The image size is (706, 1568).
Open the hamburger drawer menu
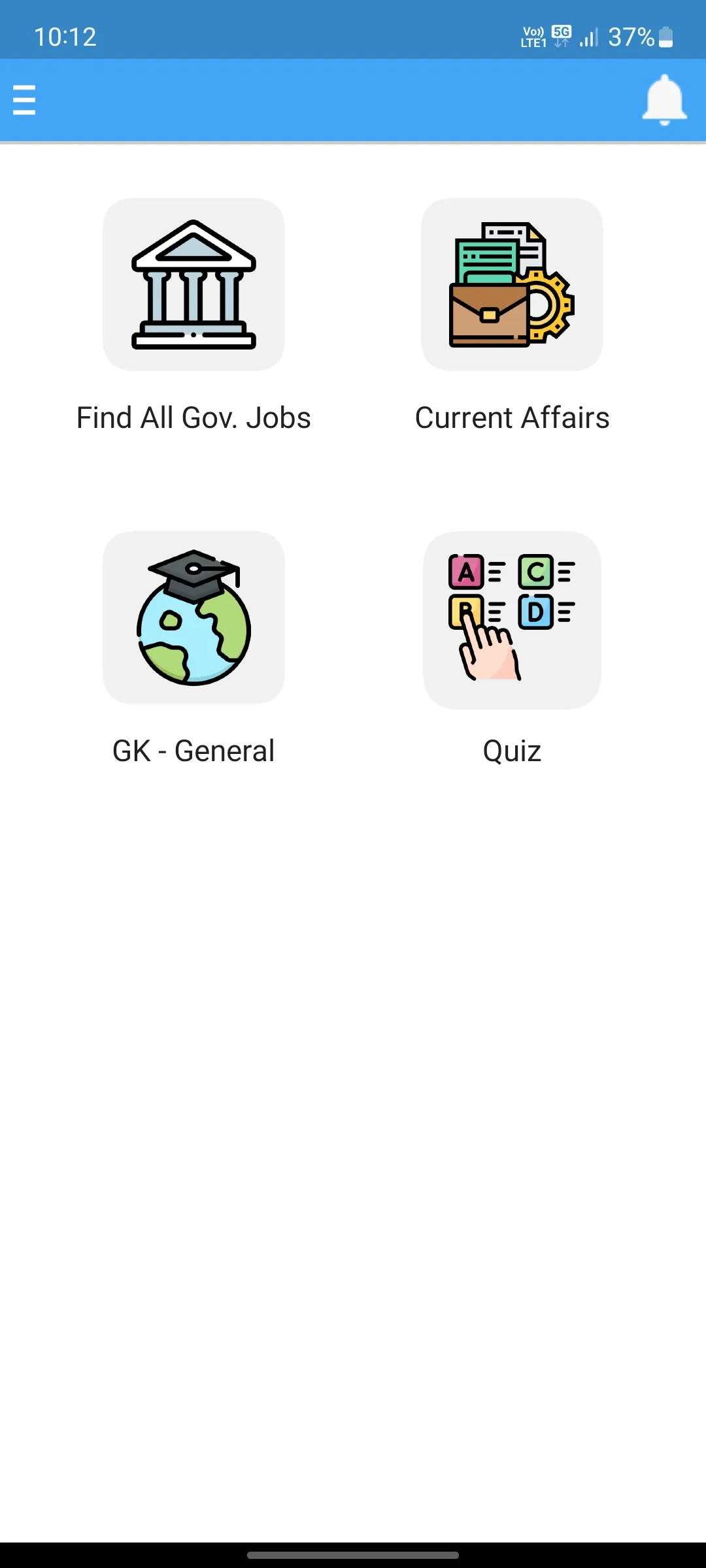(x=24, y=100)
